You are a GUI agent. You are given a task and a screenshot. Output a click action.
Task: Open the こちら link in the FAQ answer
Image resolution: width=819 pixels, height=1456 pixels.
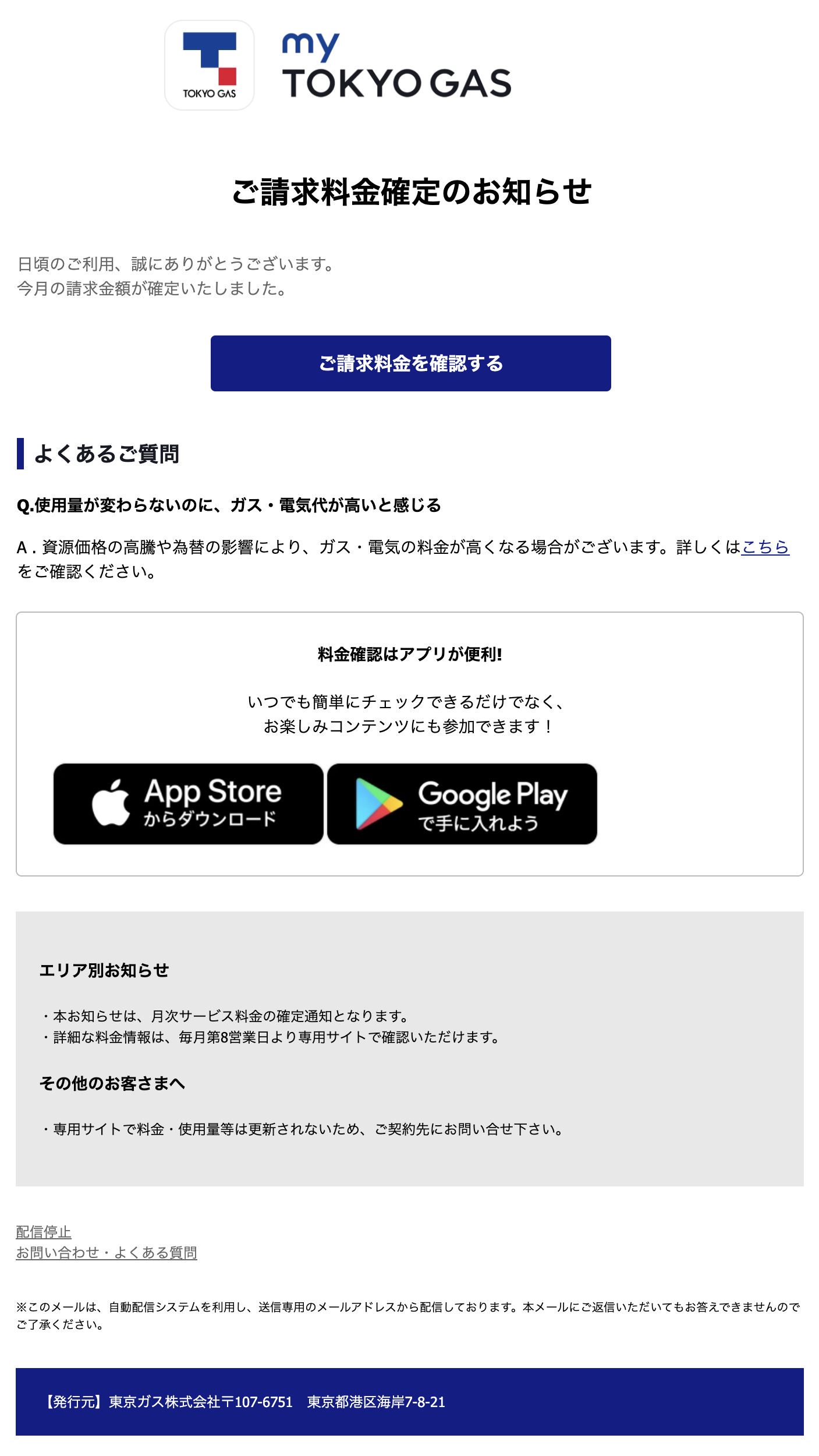(x=764, y=547)
